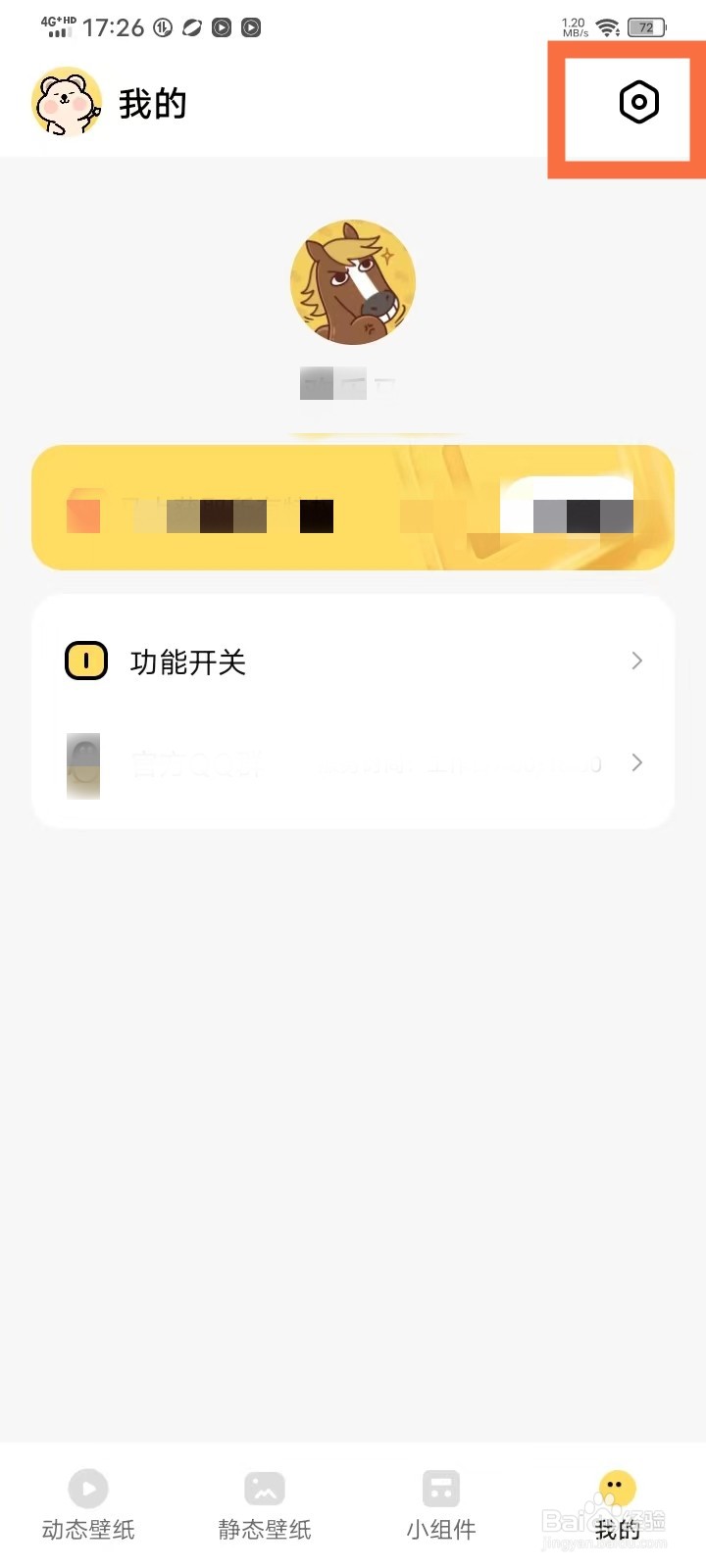Click the Wi-Fi icon in the status bar
This screenshot has height=1568, width=706.
[605, 26]
